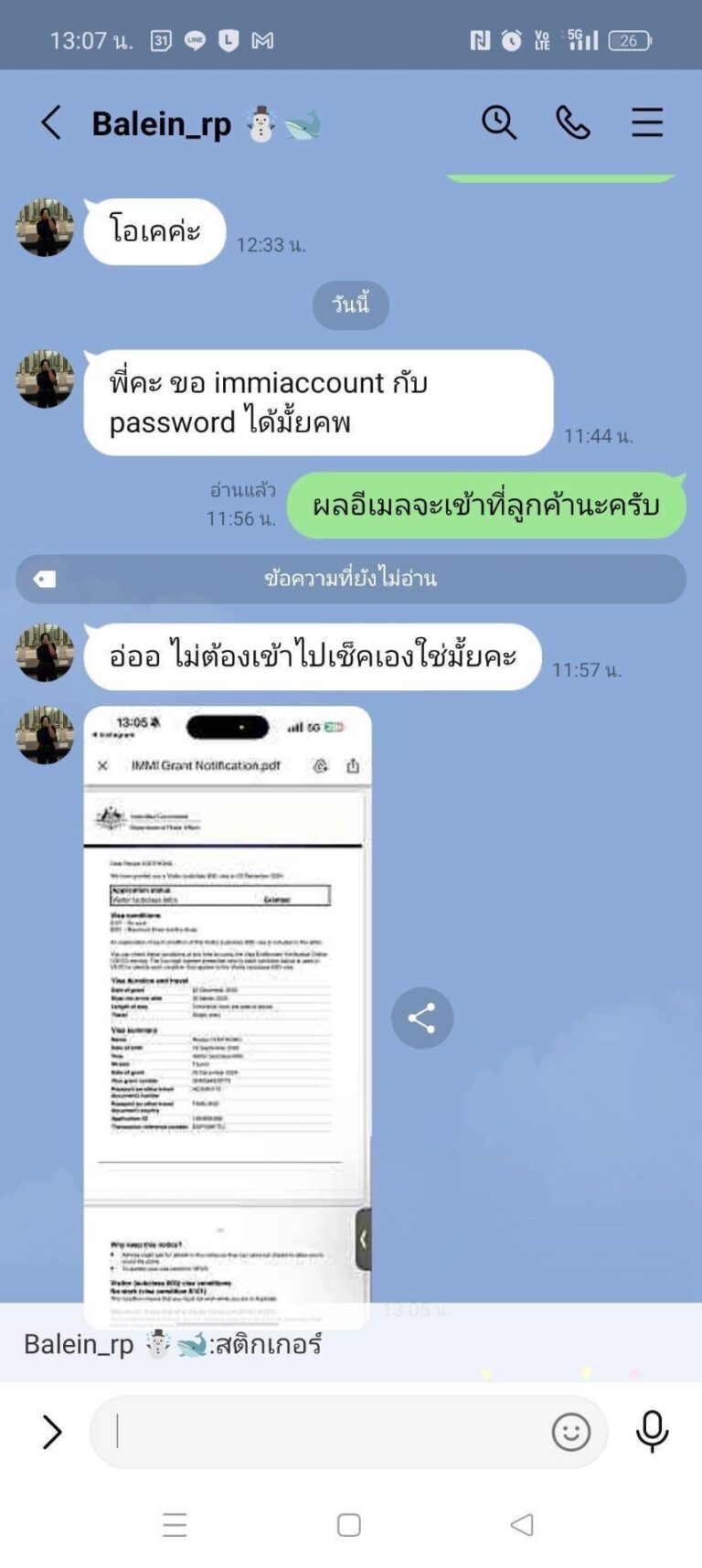Jump to the unread messages banner
Image resolution: width=702 pixels, height=1568 pixels.
click(x=351, y=579)
